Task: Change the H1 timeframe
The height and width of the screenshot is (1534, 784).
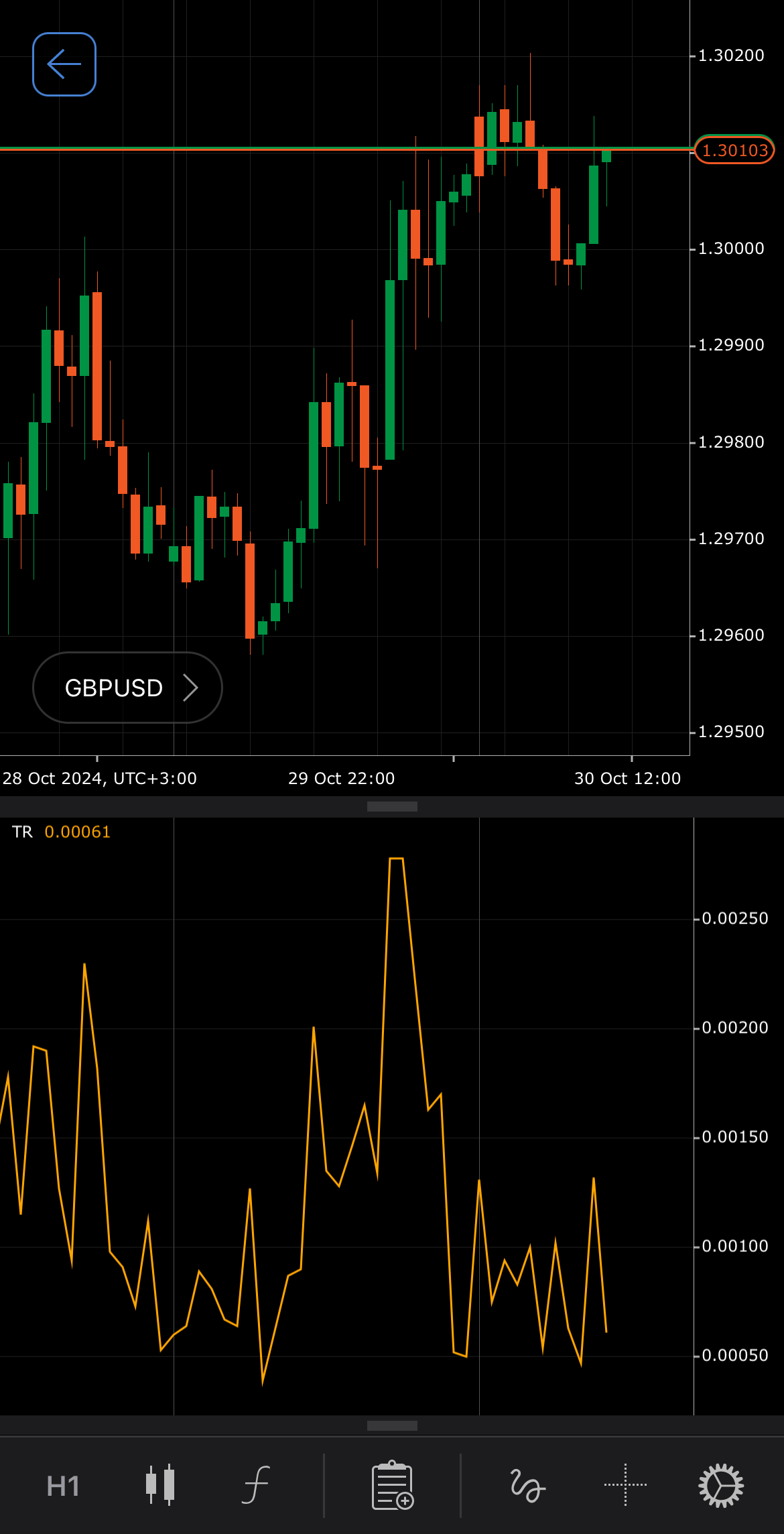Action: (x=63, y=1486)
